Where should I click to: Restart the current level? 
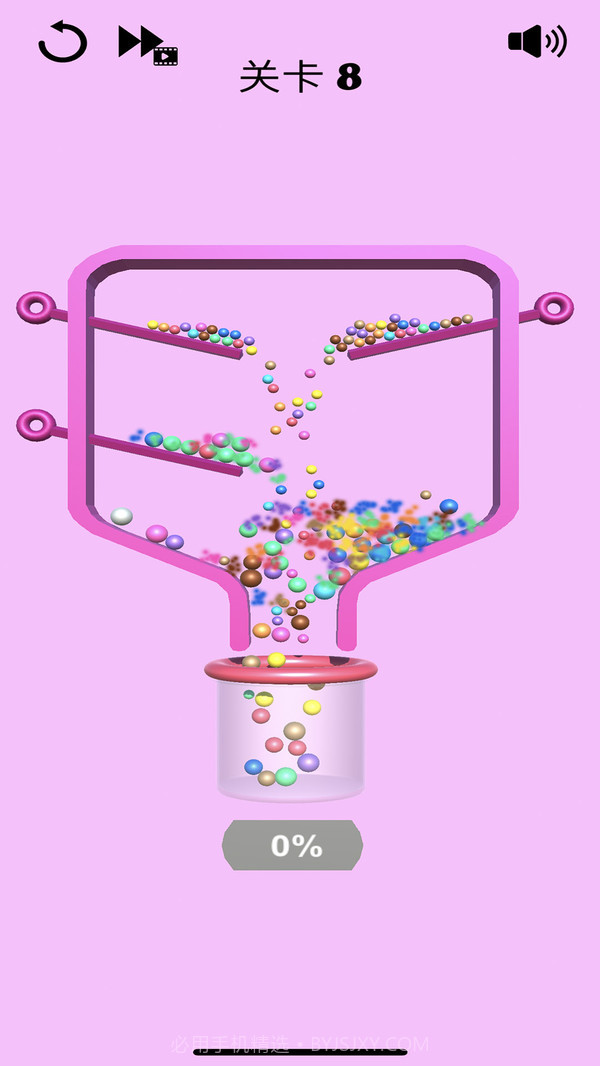click(62, 42)
